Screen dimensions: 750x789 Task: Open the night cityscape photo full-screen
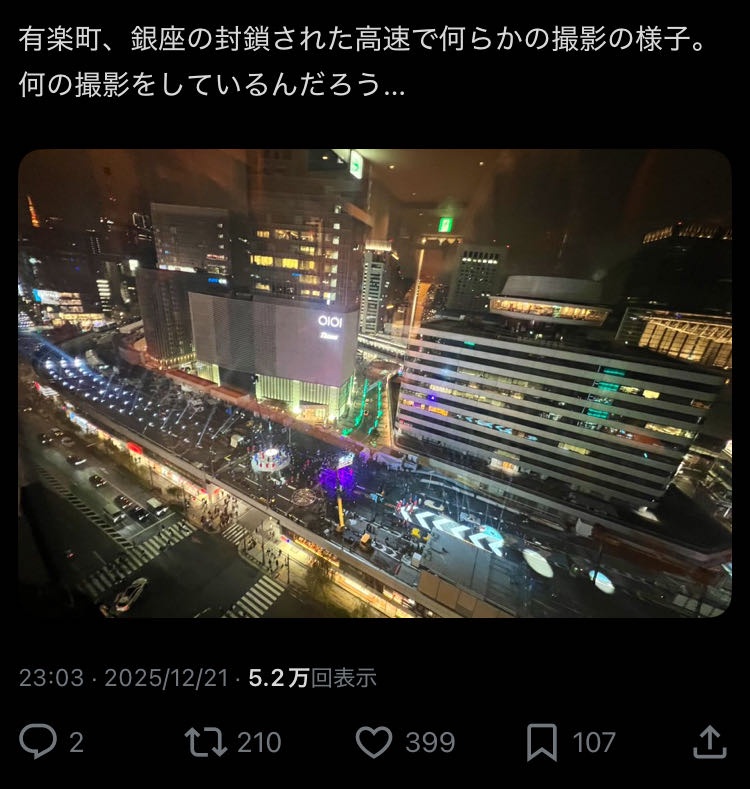(x=375, y=383)
